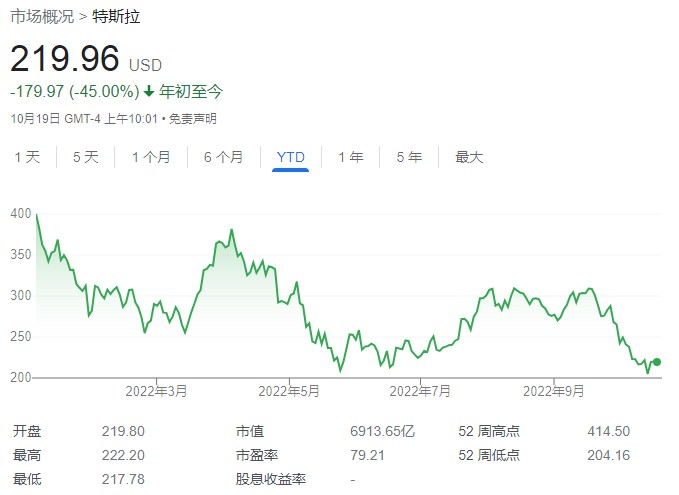This screenshot has width=679, height=495.
Task: Show the 1 个月 chart
Action: coord(151,157)
